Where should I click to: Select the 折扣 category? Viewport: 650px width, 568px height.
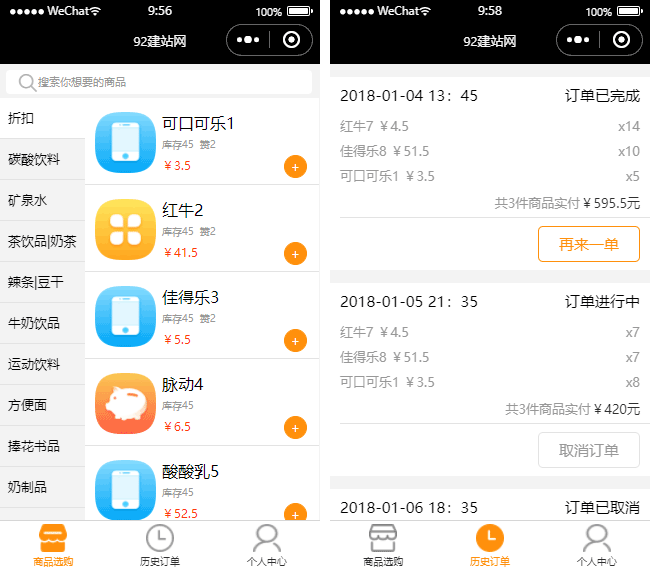point(42,118)
